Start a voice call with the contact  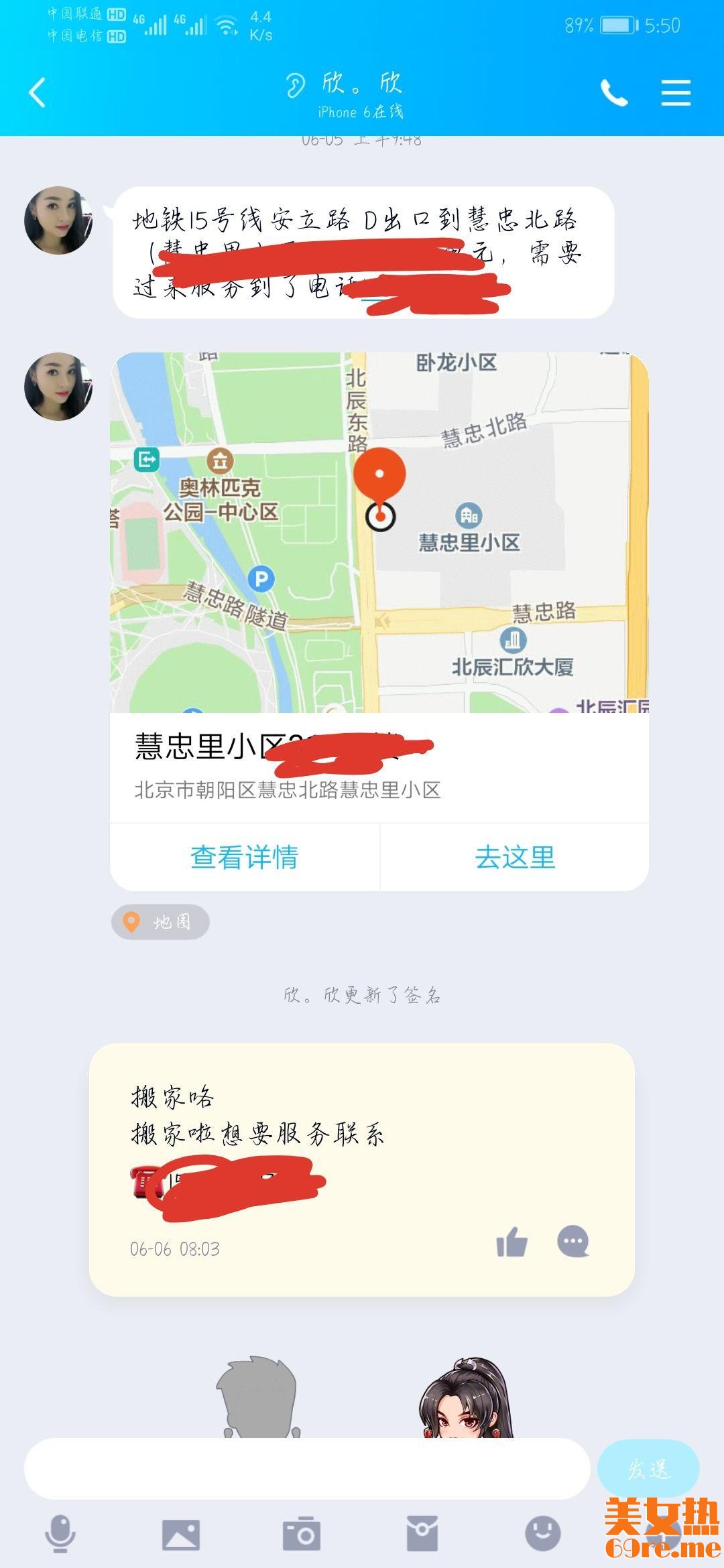tap(613, 92)
